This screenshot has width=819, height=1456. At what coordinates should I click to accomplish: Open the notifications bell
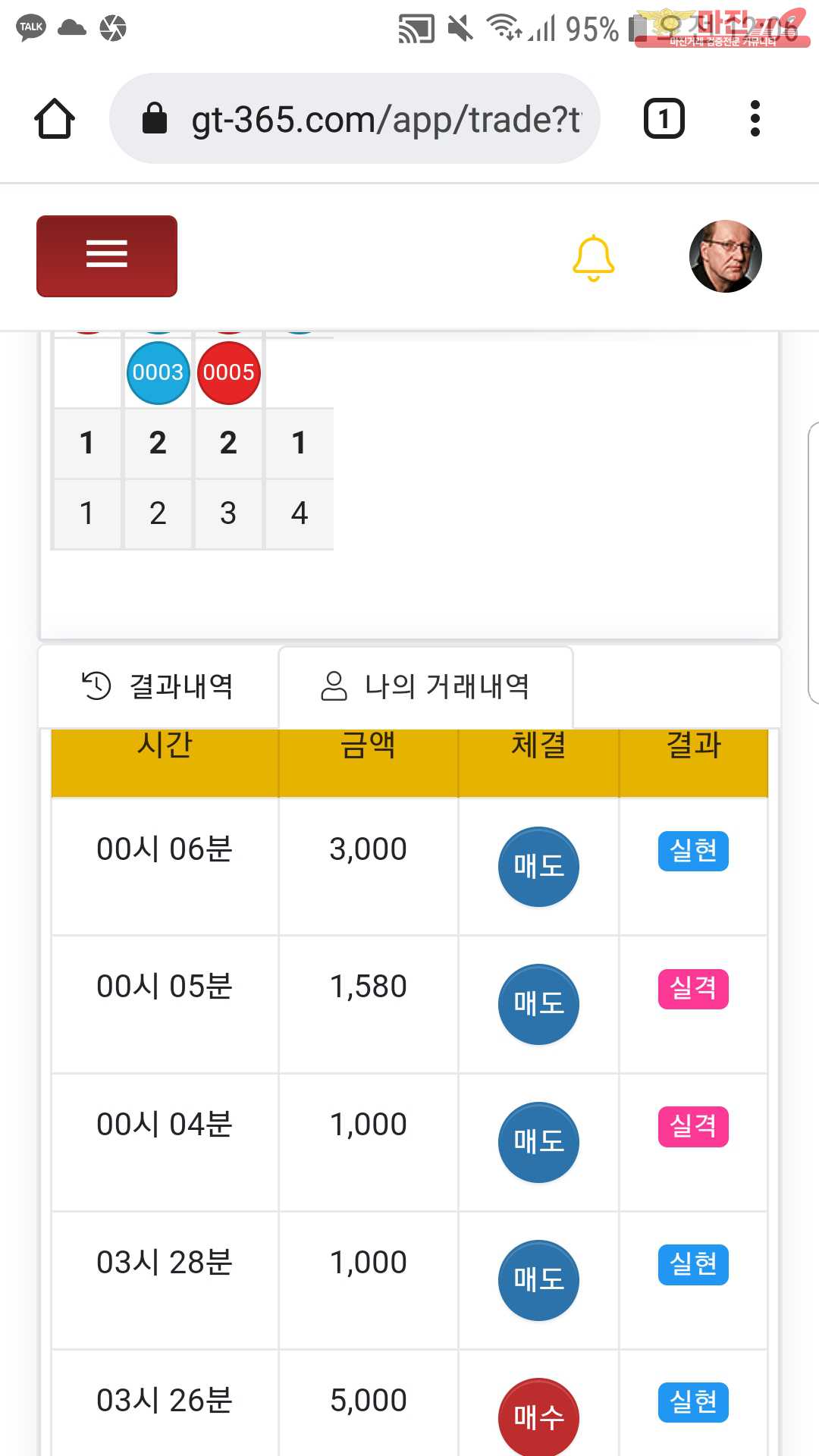pyautogui.click(x=593, y=258)
